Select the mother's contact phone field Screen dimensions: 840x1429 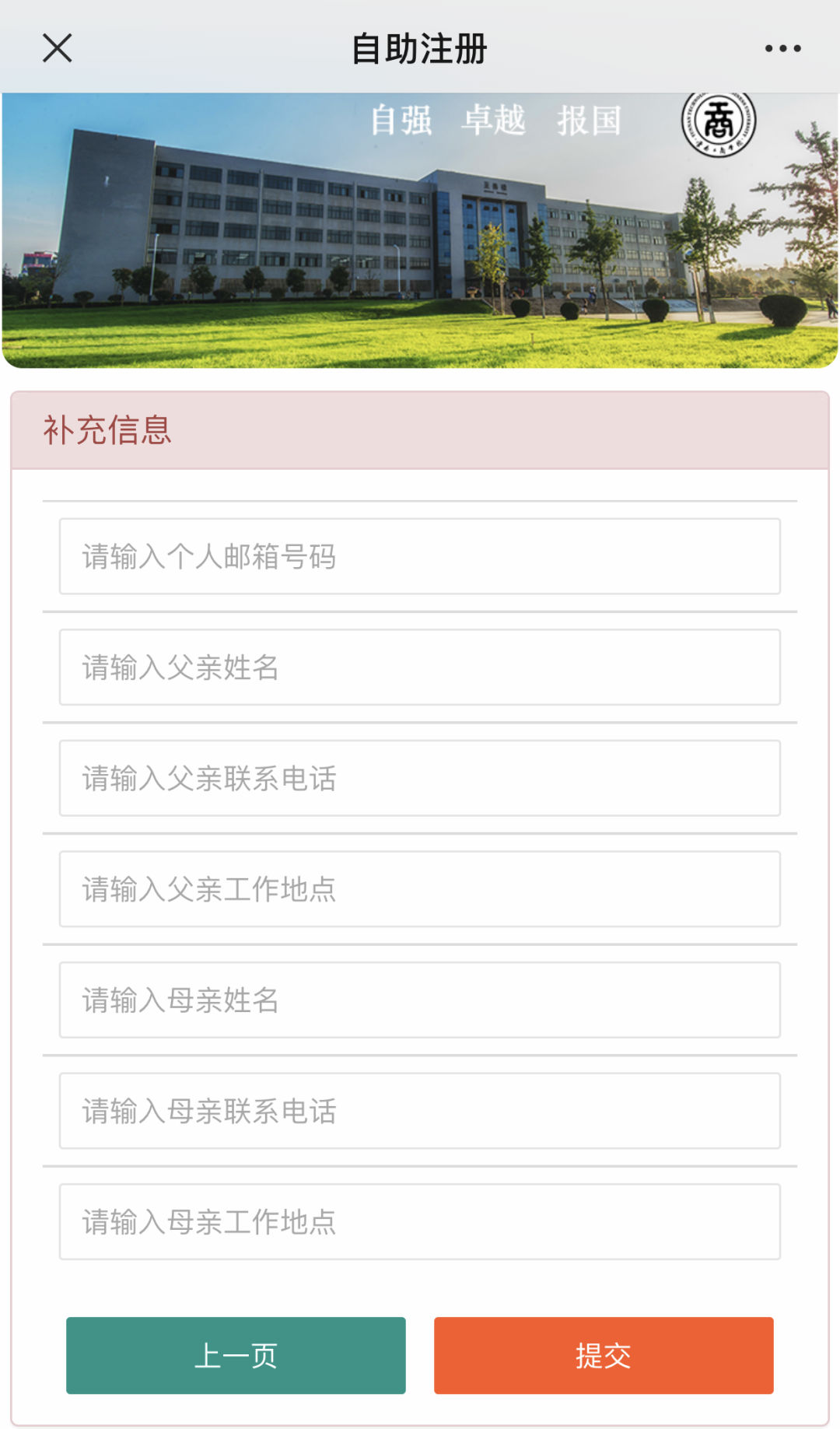420,1111
